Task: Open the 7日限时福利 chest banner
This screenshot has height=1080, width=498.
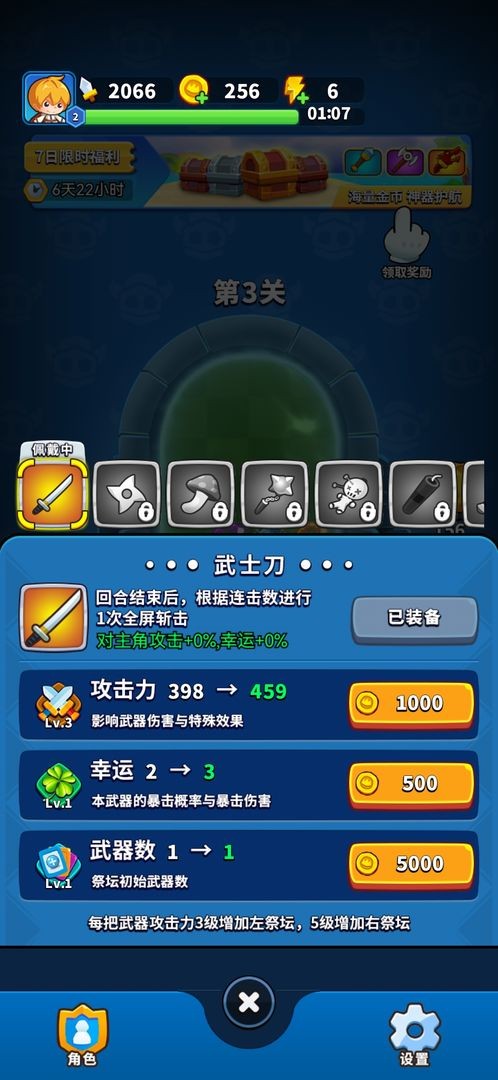Action: point(248,172)
